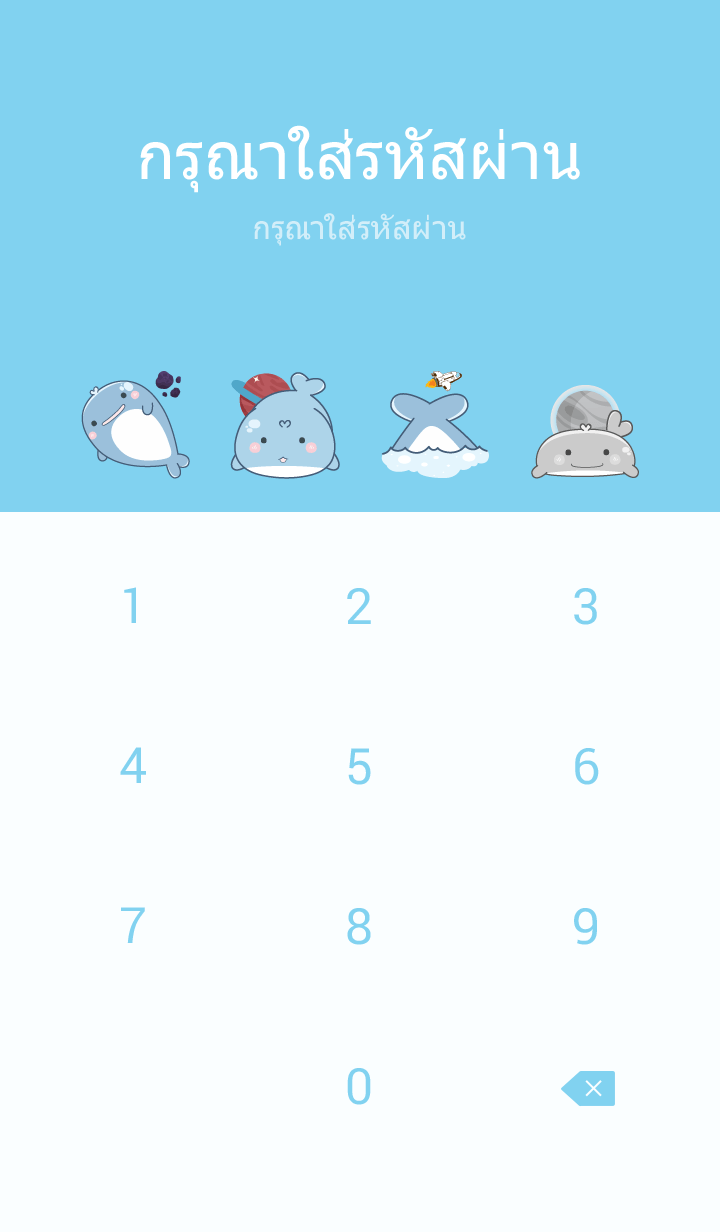Enter the number 5
This screenshot has height=1232, width=720.
tap(359, 767)
